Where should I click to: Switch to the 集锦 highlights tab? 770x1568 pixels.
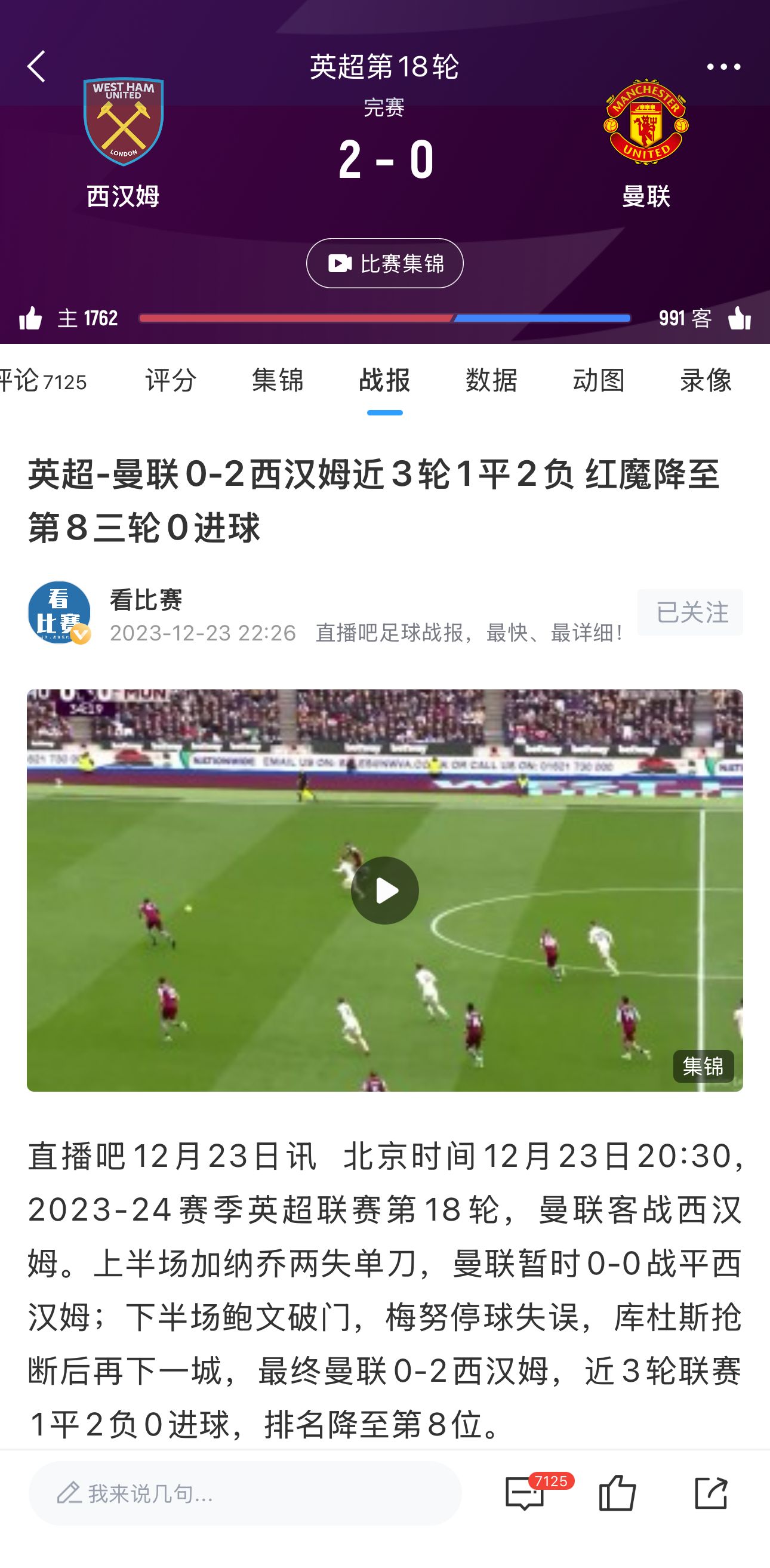[278, 381]
